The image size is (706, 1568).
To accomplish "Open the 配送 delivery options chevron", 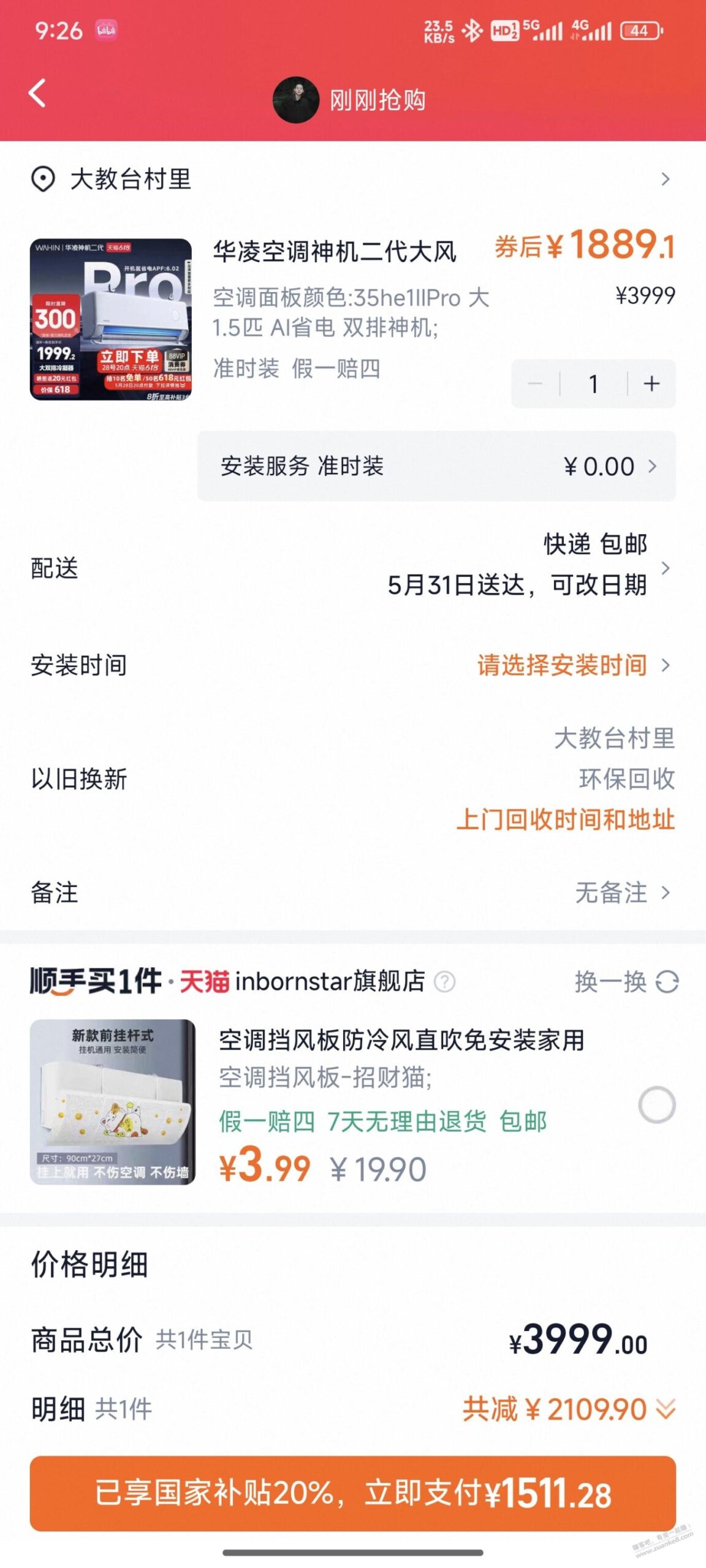I will pyautogui.click(x=667, y=568).
